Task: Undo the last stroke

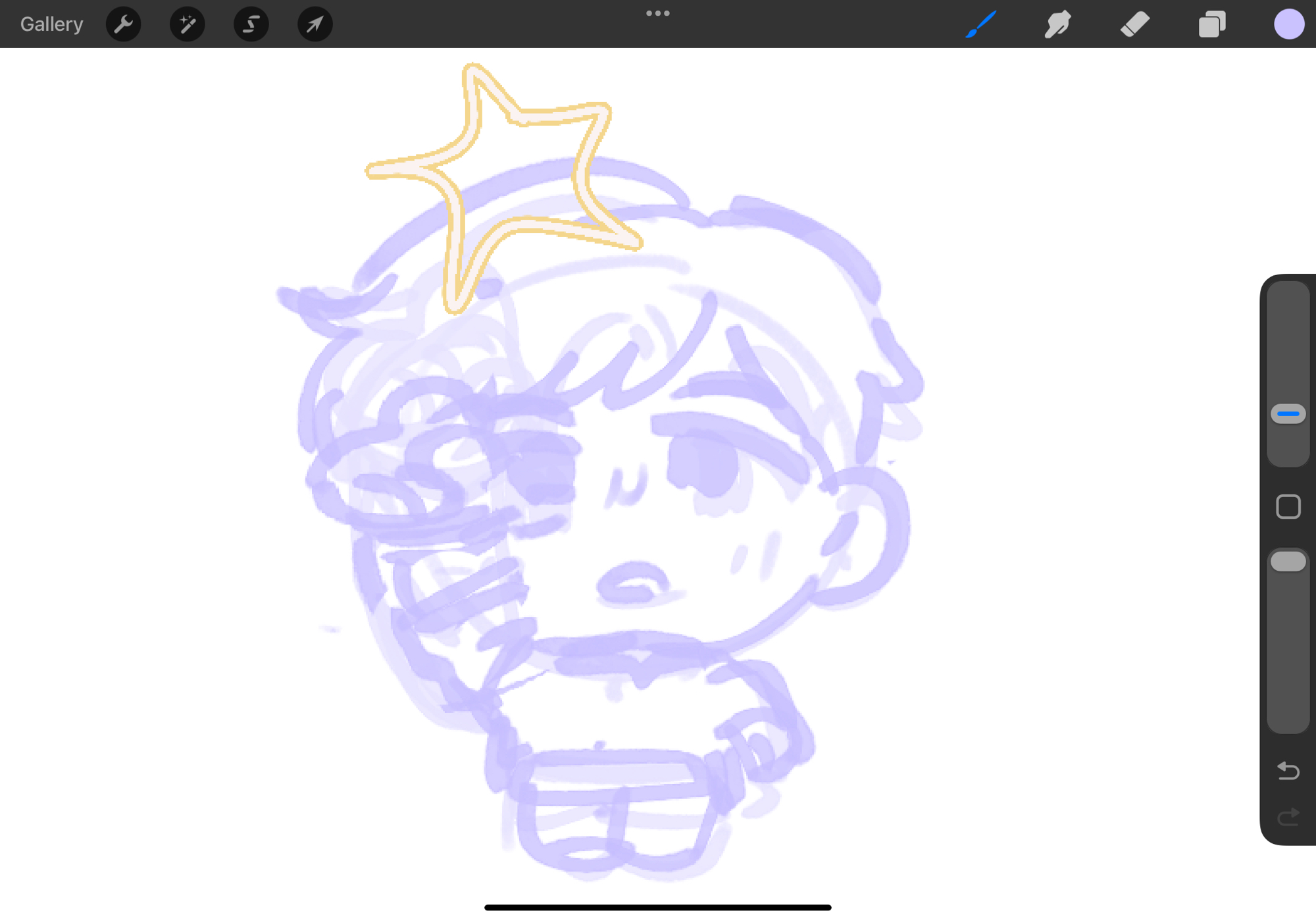Action: [1288, 770]
